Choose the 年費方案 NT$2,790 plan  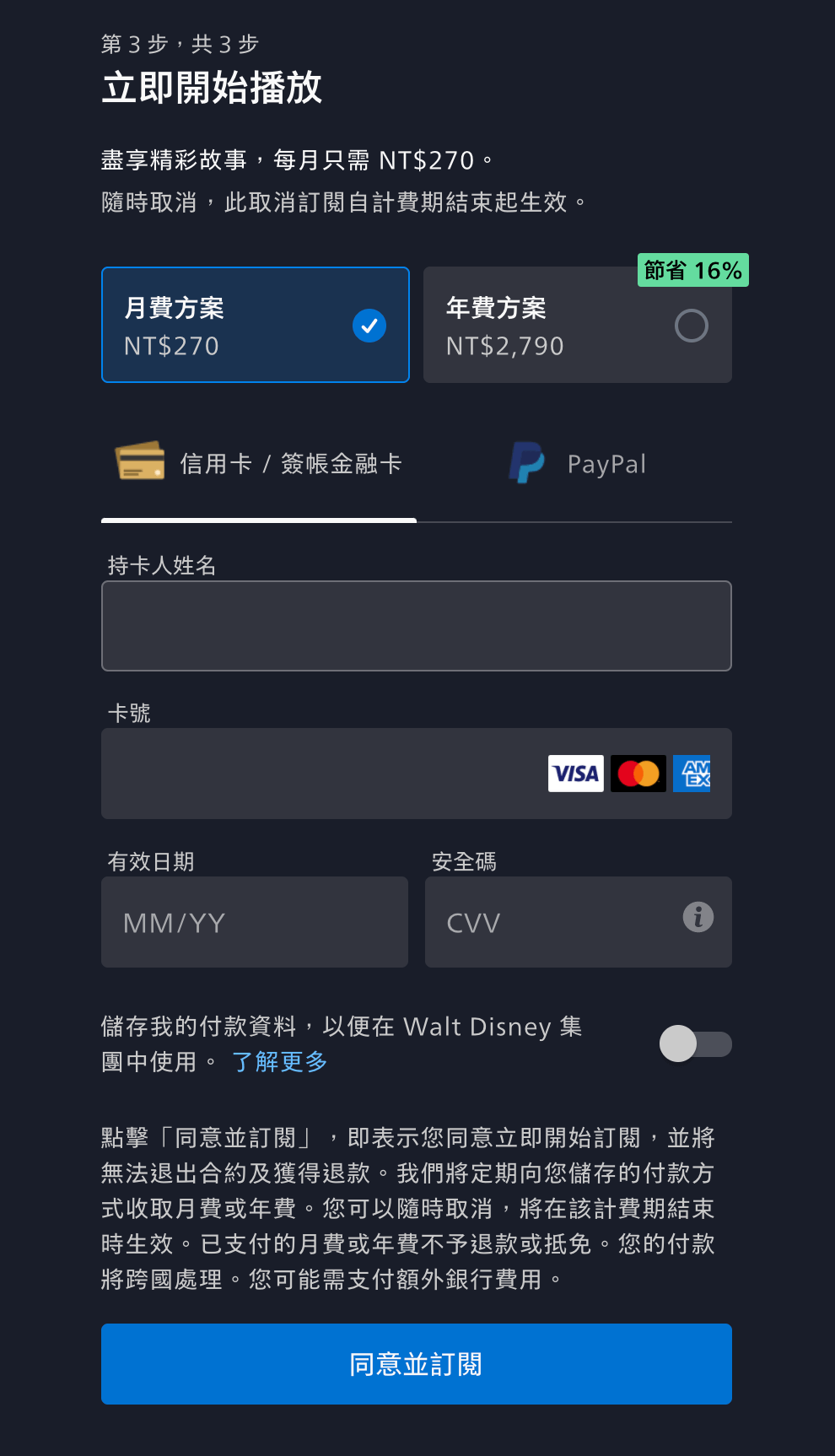[577, 325]
